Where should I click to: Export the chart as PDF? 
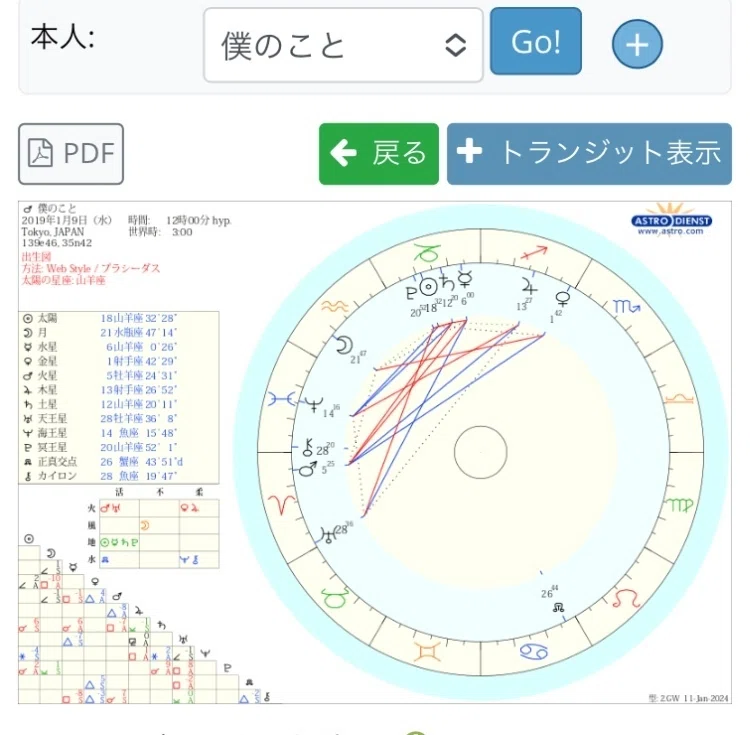pyautogui.click(x=71, y=154)
